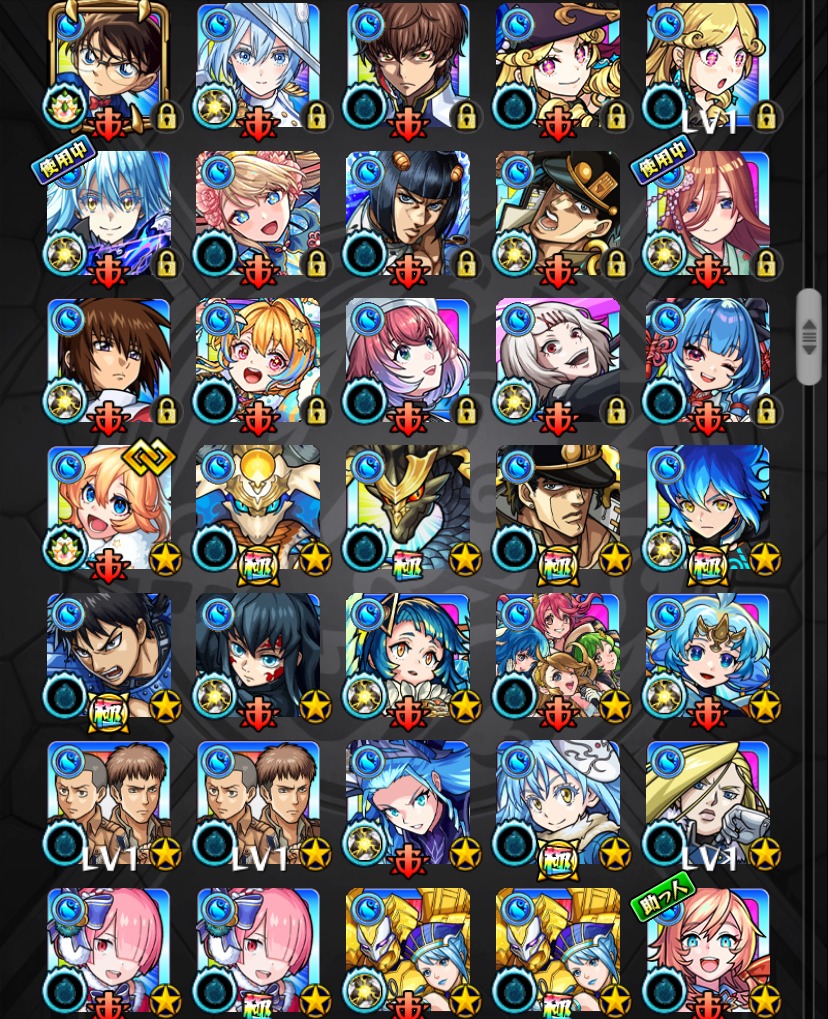Select blonde straw-hat character with LV1 label

pyautogui.click(x=708, y=803)
